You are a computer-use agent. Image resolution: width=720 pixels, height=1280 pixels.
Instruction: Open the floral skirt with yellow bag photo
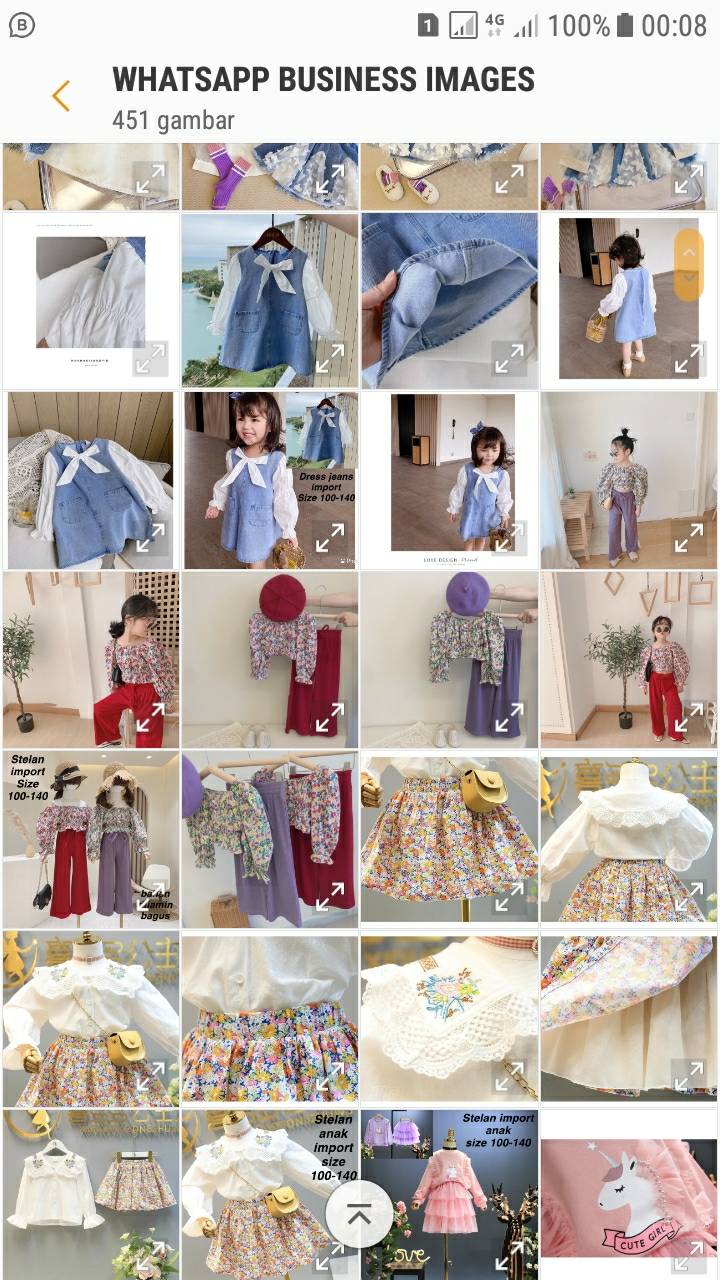449,839
